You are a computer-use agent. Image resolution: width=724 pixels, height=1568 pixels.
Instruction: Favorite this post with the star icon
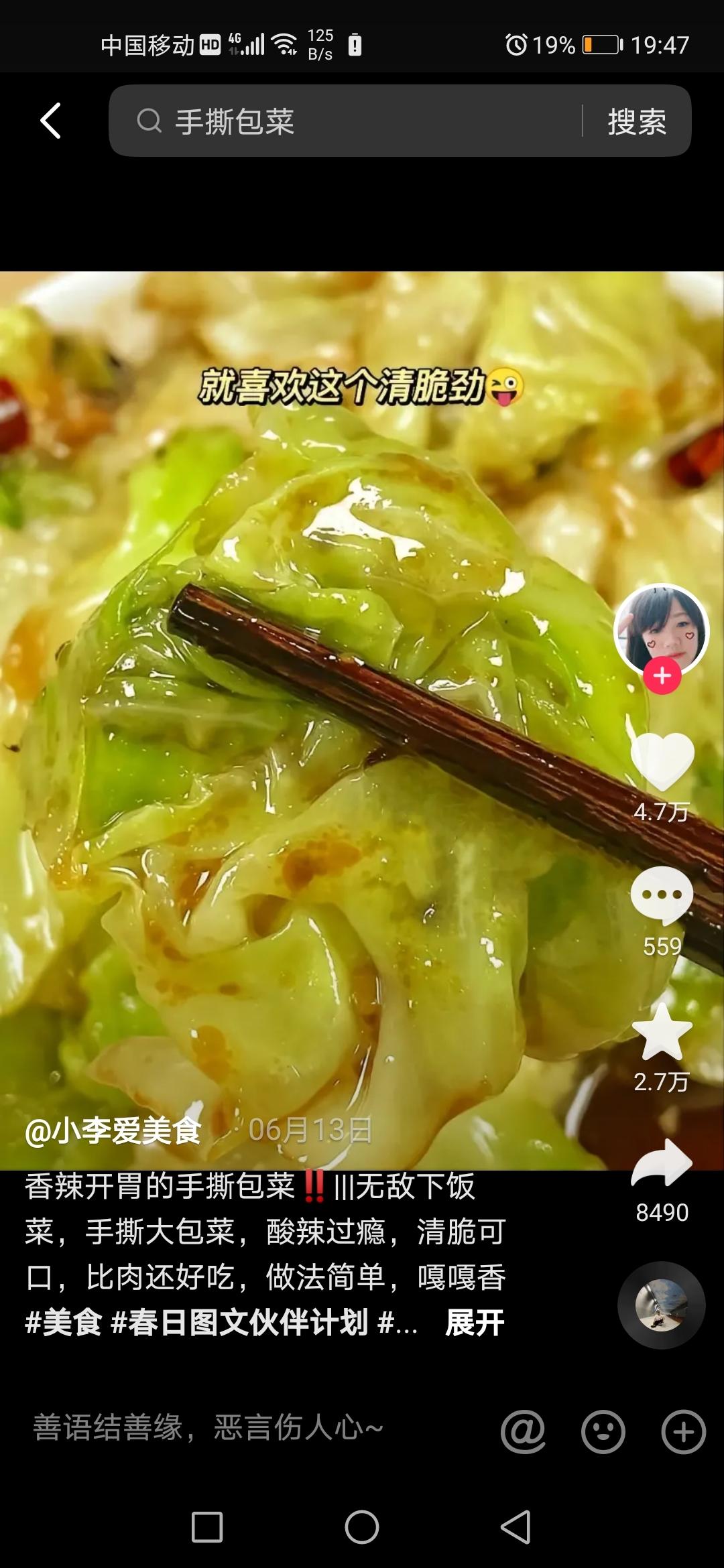(x=662, y=1033)
